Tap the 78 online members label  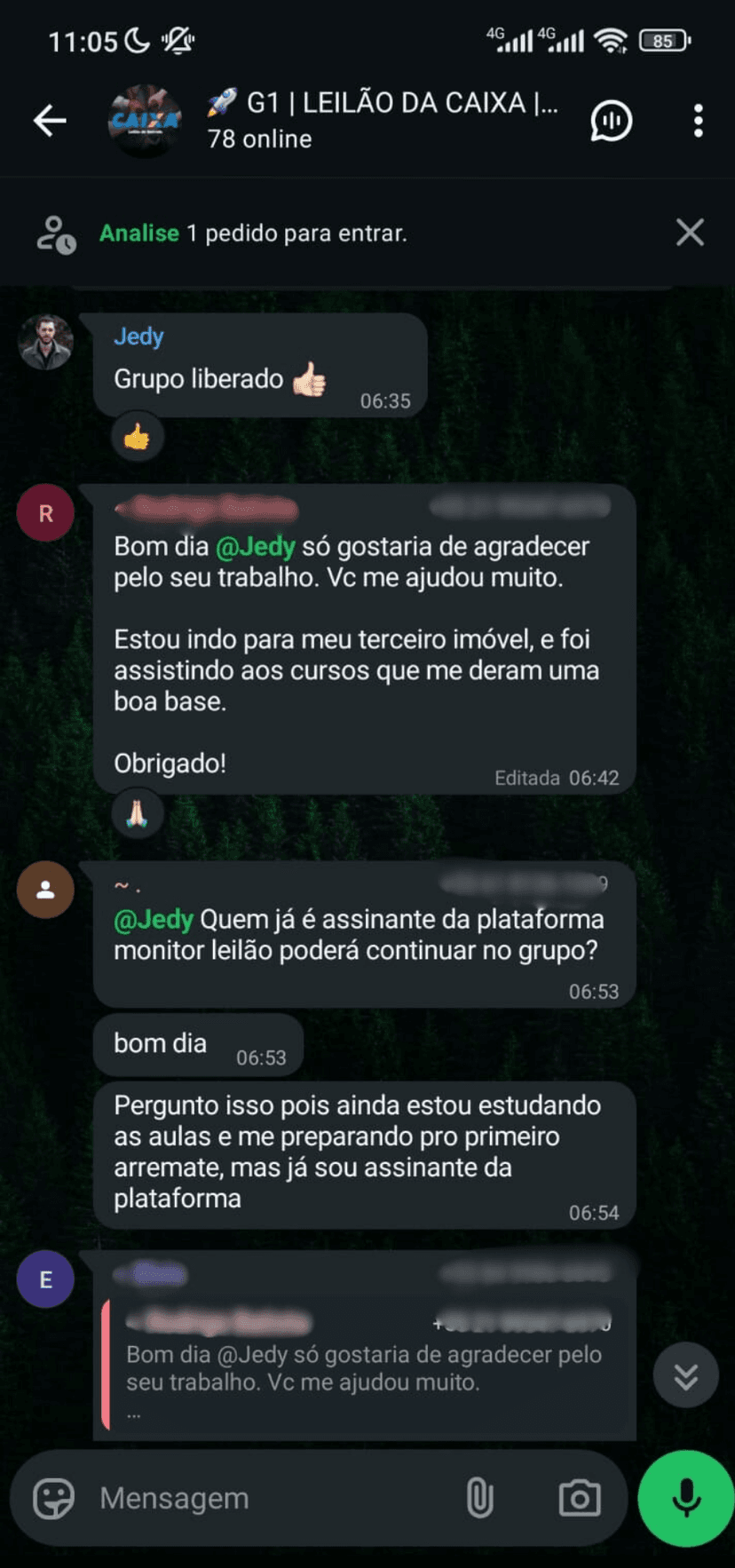point(258,139)
